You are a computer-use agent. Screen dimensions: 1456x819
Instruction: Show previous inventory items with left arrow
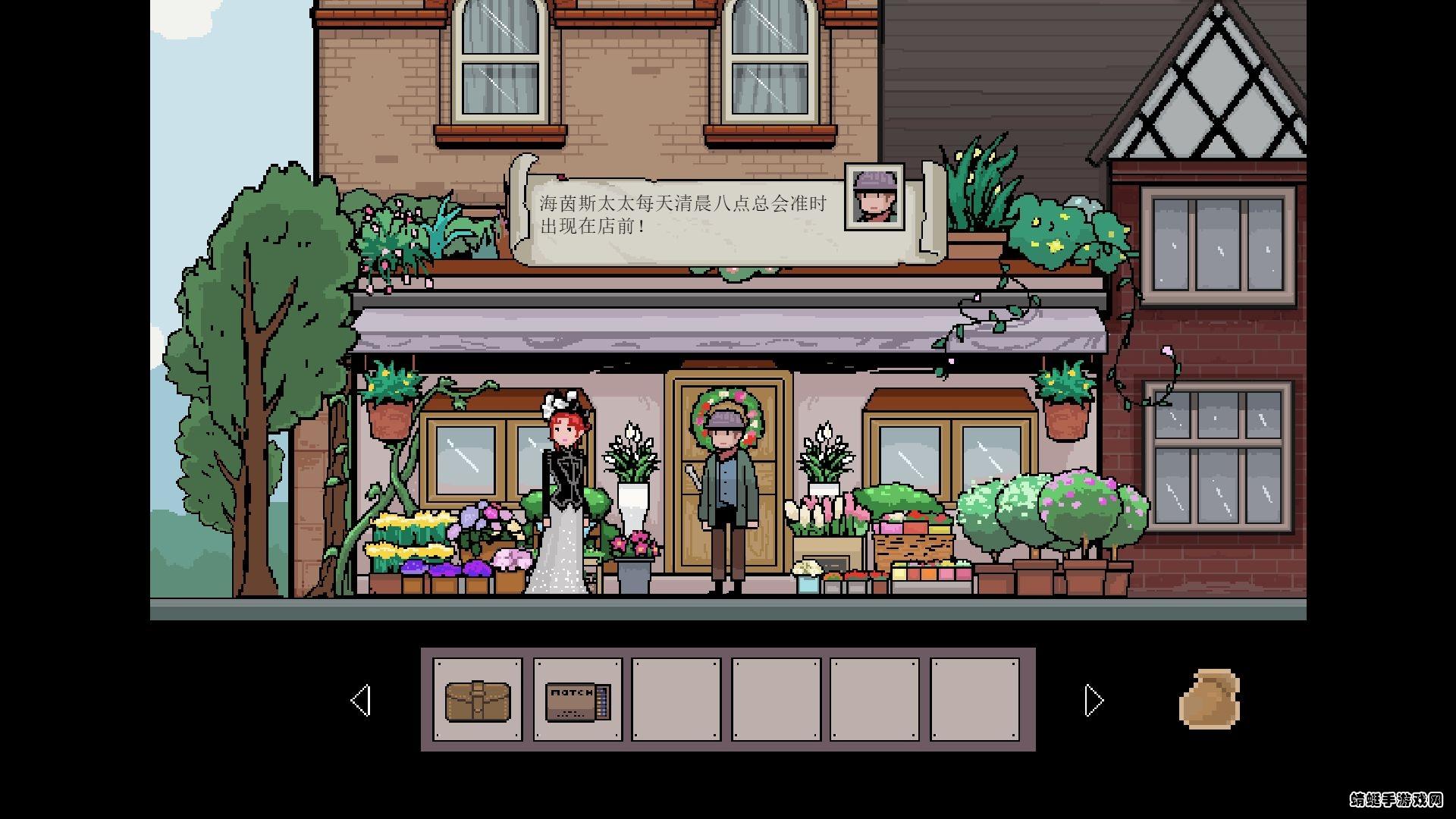coord(361,700)
